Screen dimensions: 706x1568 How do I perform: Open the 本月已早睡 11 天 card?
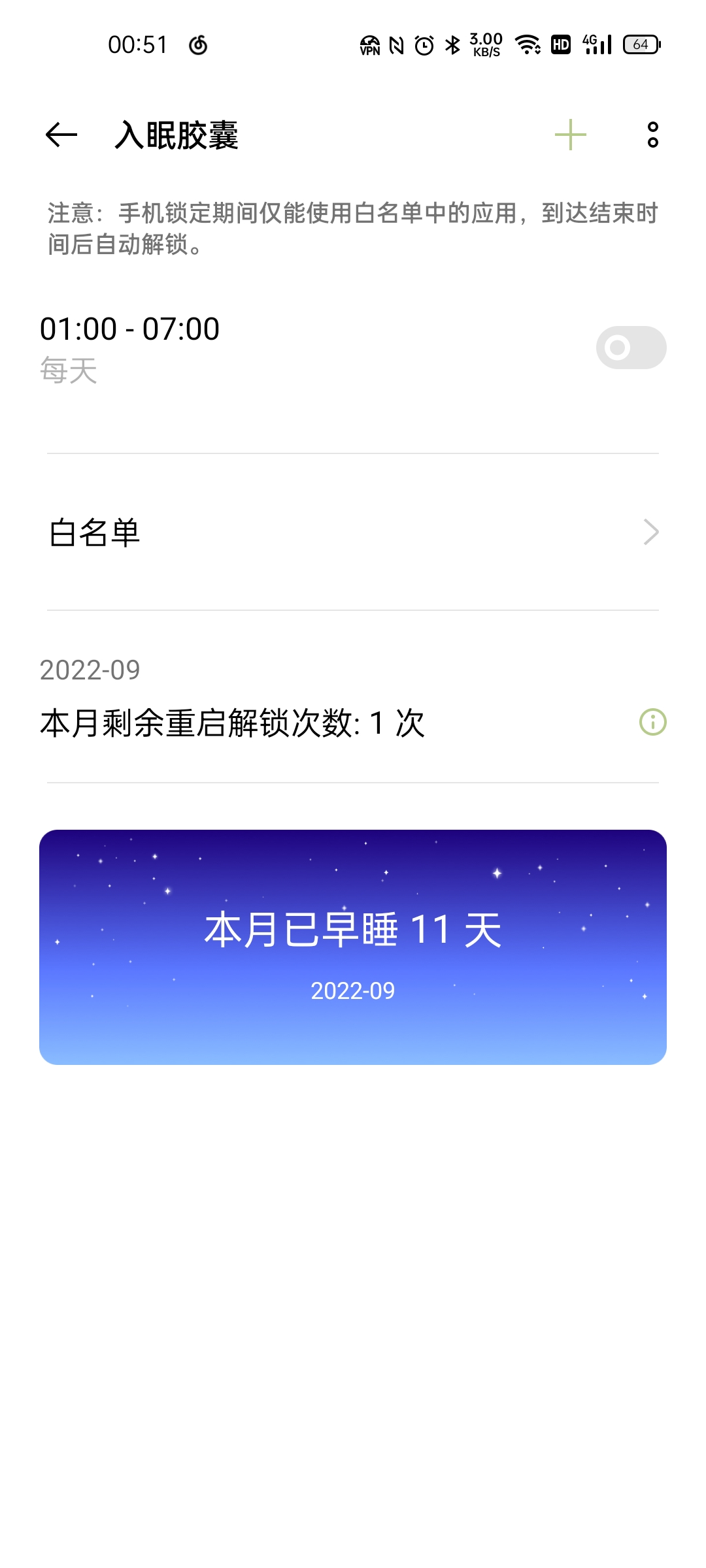click(353, 947)
